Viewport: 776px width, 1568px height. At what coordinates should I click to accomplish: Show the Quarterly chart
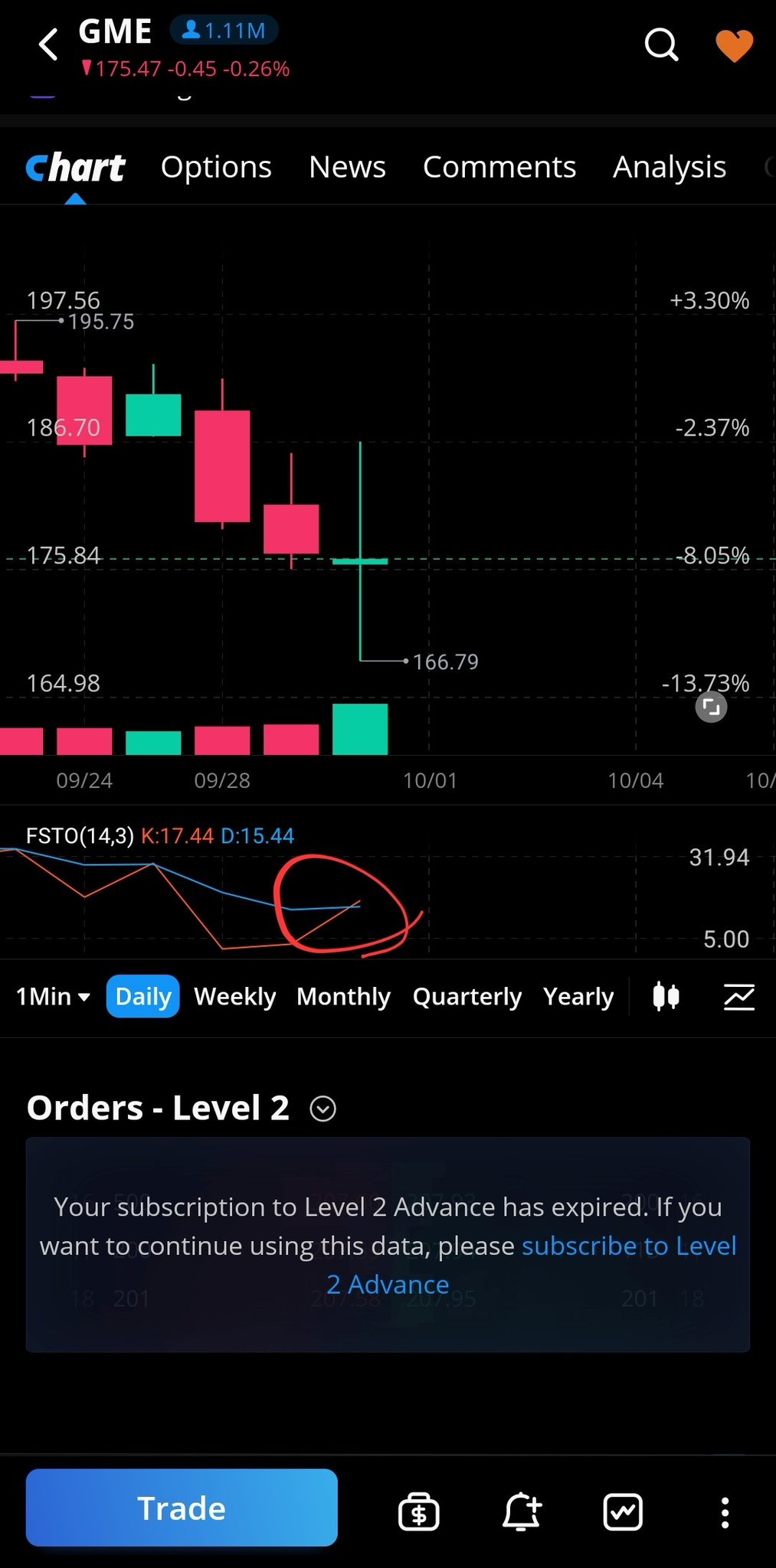pos(467,996)
